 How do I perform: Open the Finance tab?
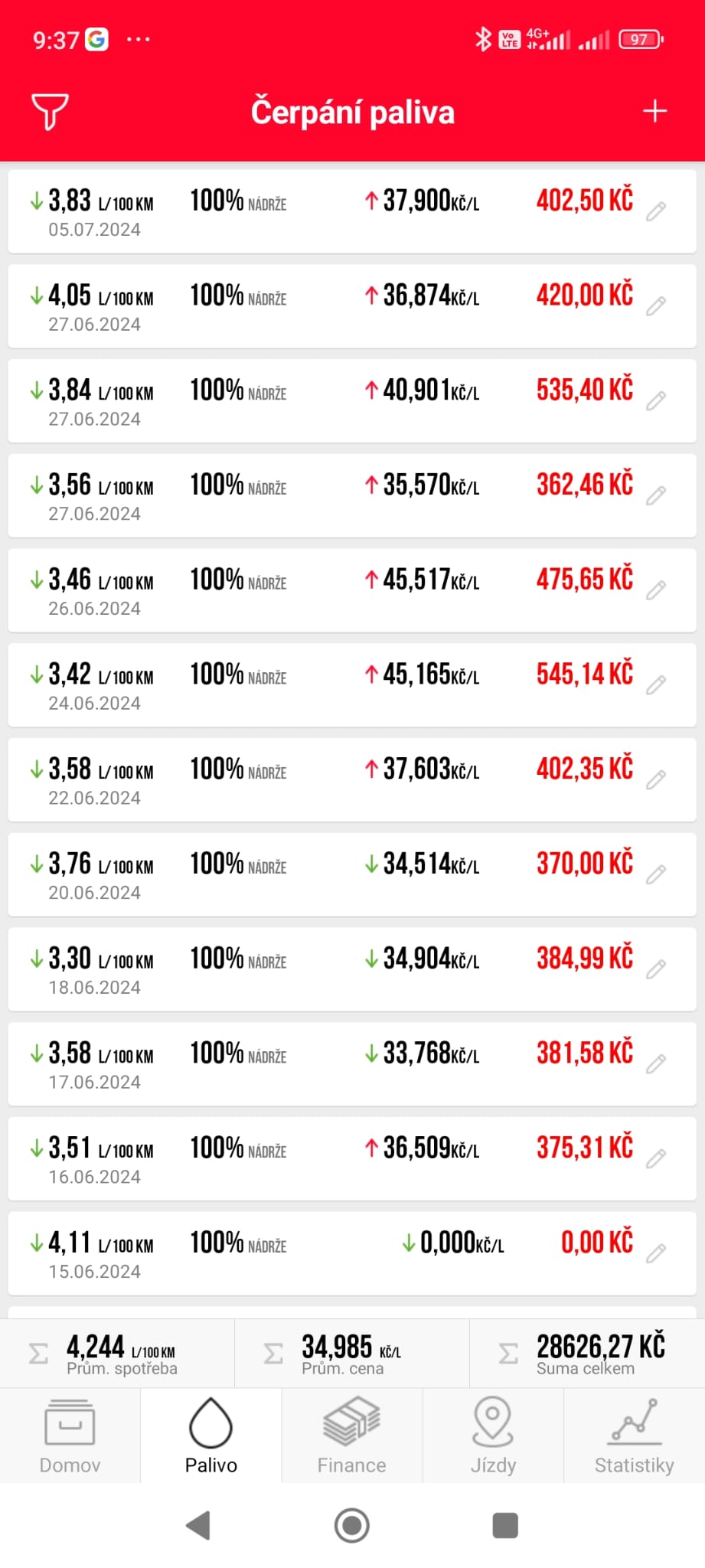(x=352, y=1436)
